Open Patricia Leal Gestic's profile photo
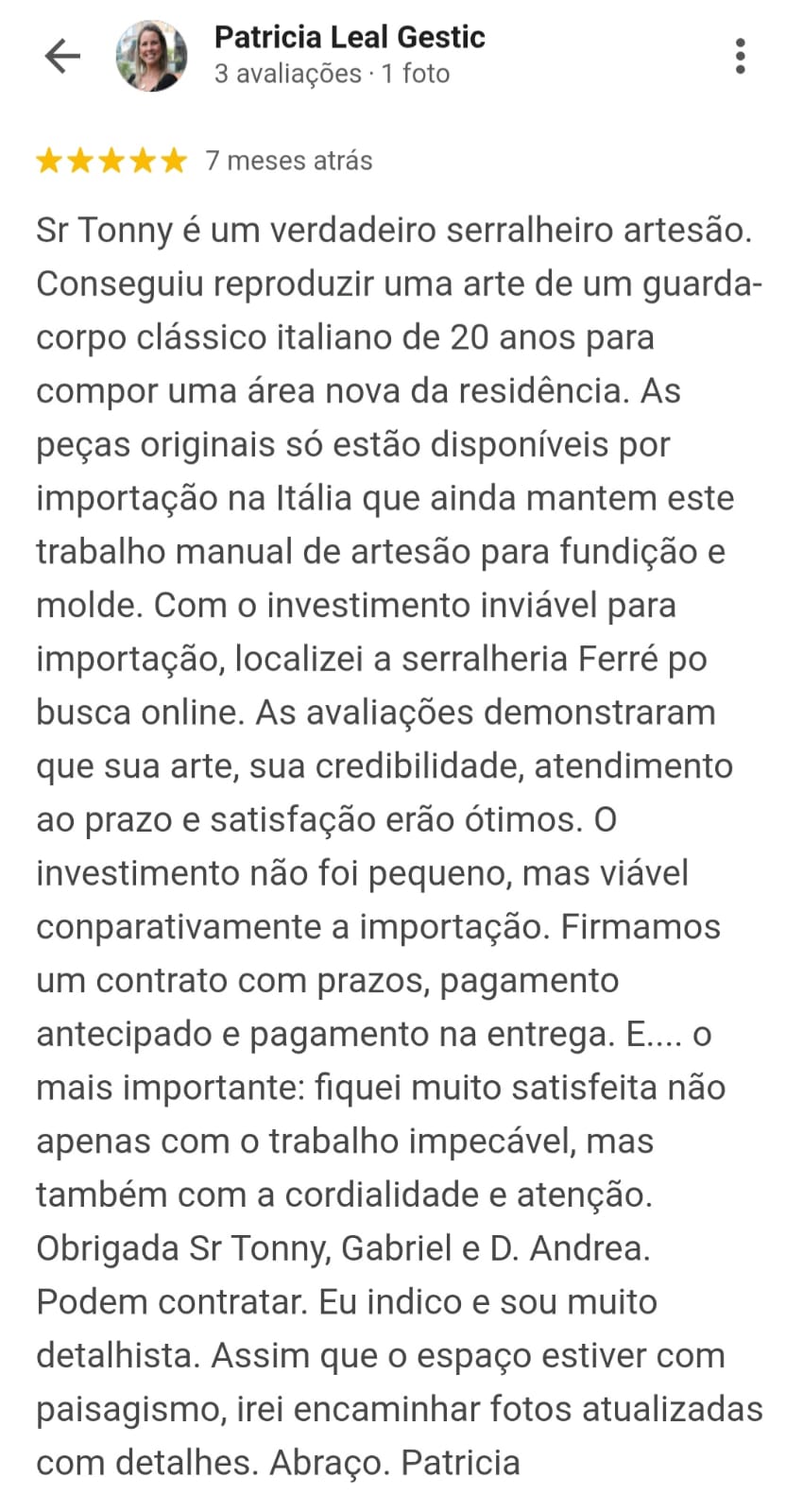Screen dimensions: 803x1512 (x=151, y=57)
